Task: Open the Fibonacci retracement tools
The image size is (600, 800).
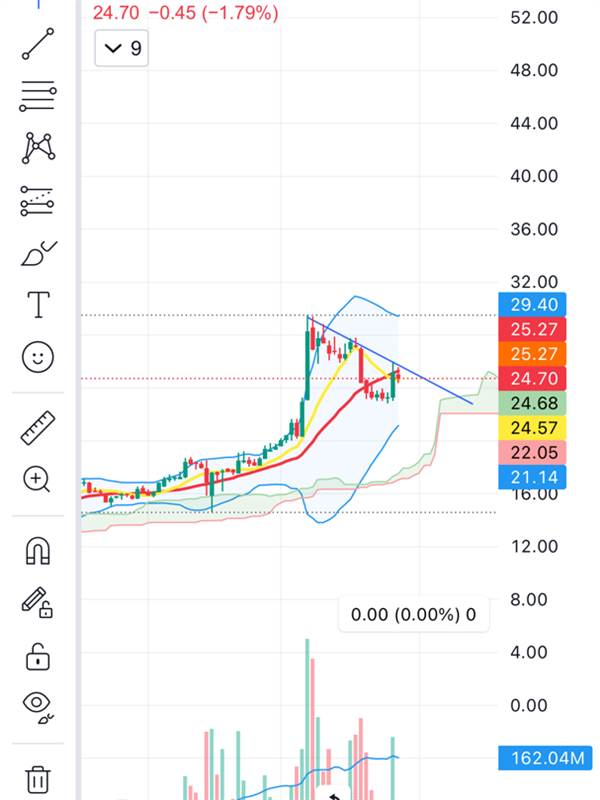Action: pos(38,97)
